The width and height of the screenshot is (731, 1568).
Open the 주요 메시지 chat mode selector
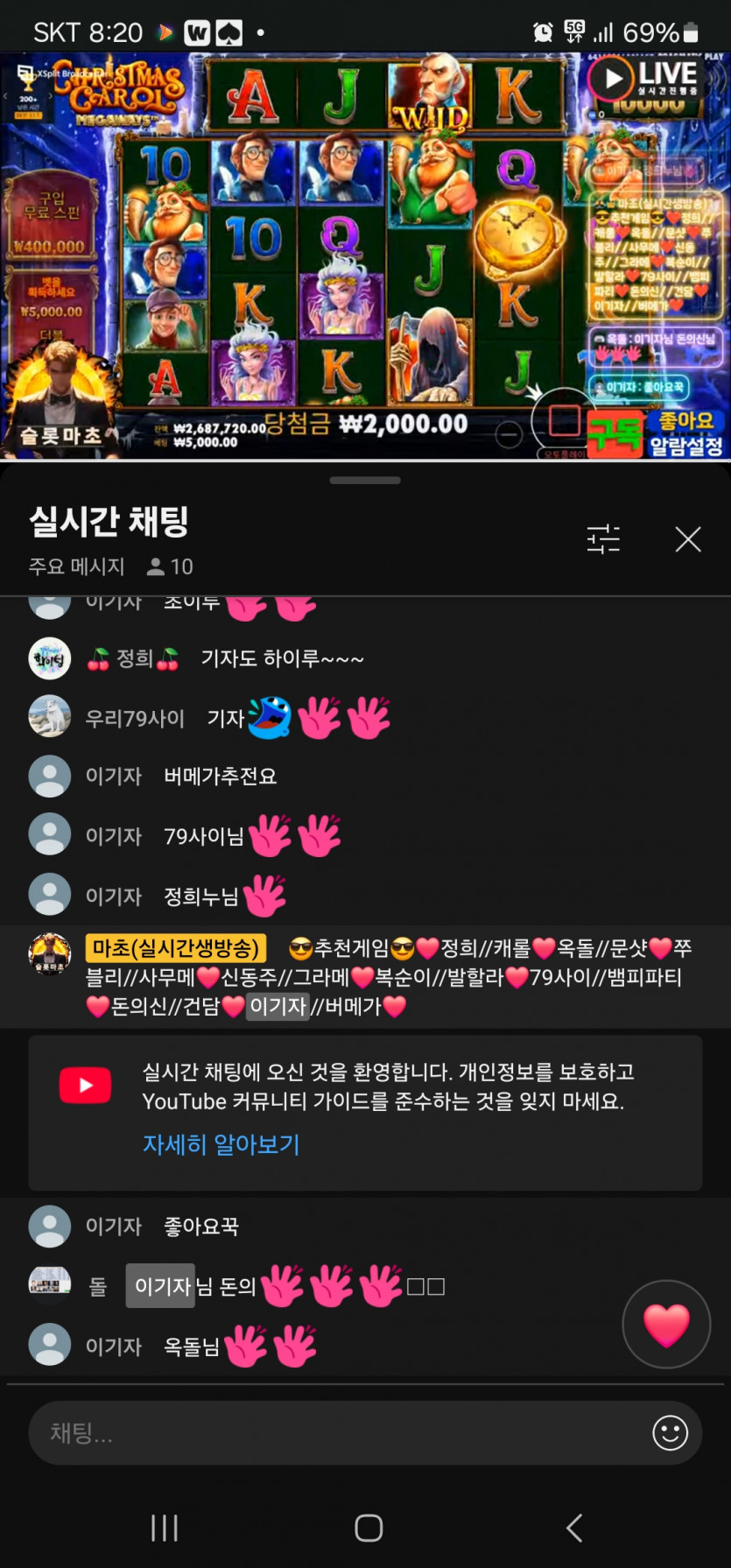[77, 566]
